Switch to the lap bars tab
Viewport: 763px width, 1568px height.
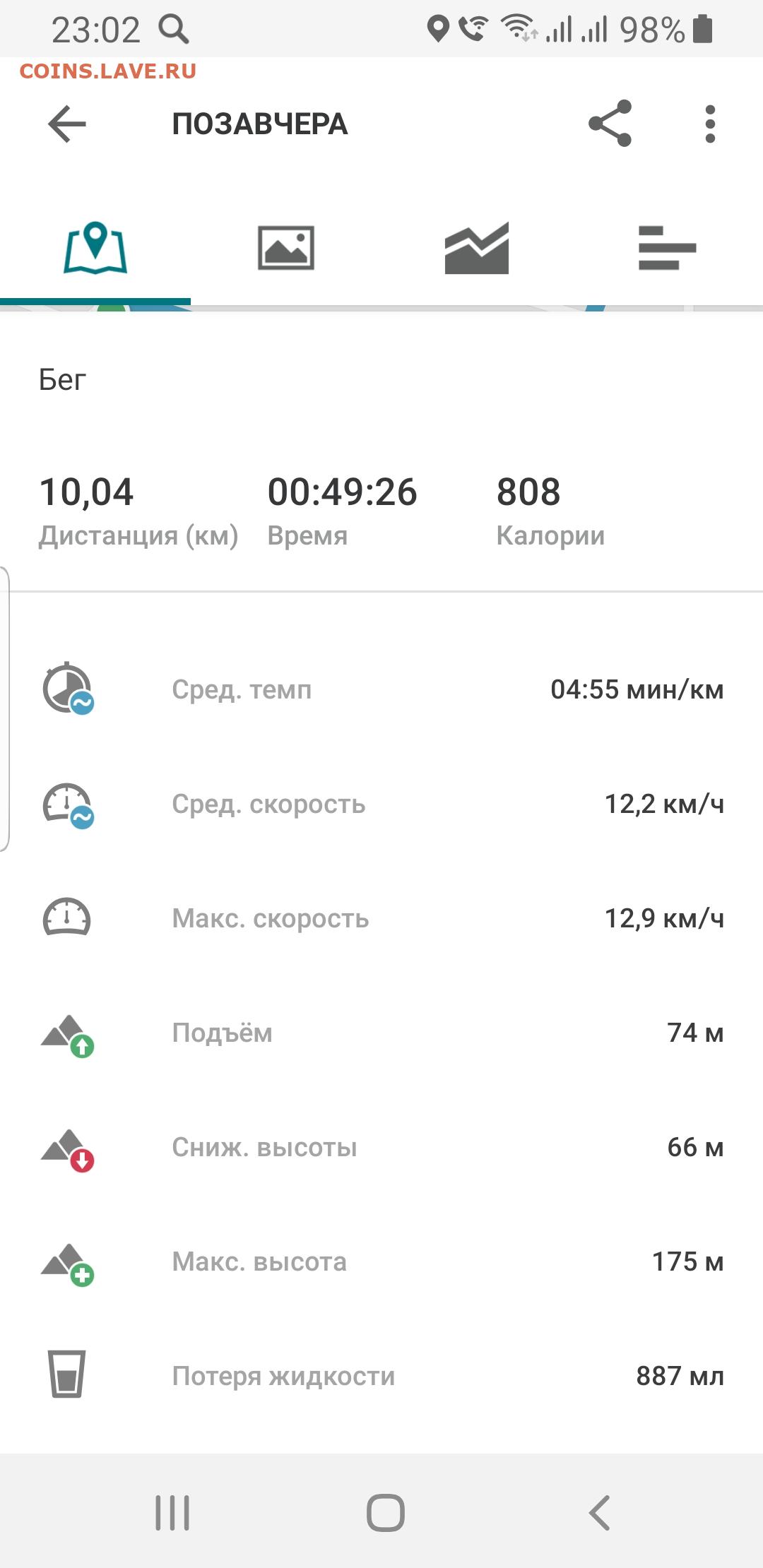pyautogui.click(x=668, y=248)
